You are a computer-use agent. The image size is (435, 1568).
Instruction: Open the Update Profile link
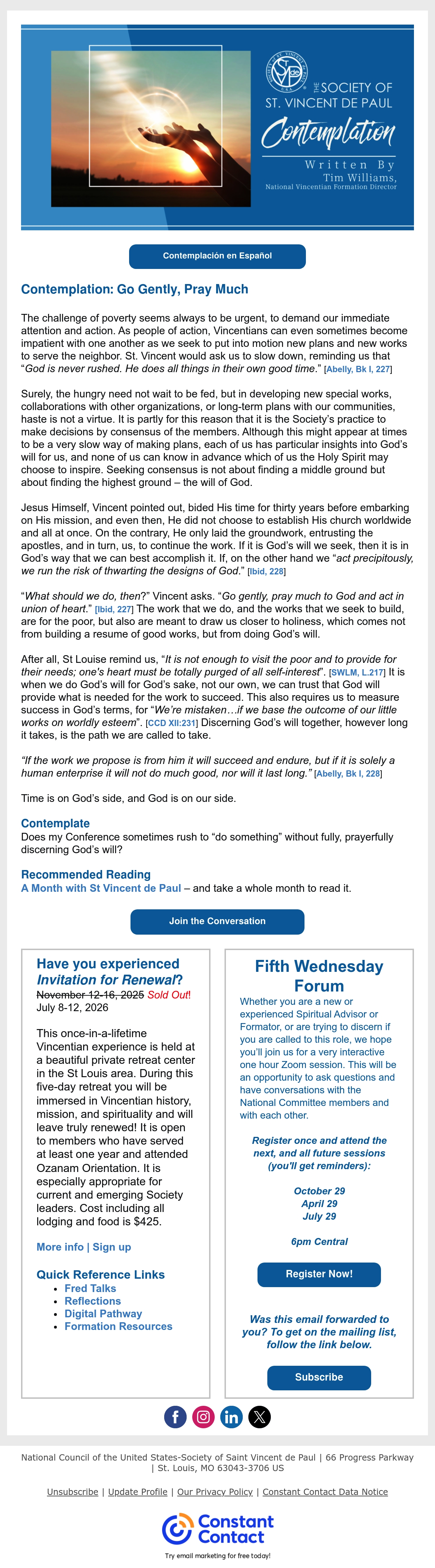pos(138,1492)
